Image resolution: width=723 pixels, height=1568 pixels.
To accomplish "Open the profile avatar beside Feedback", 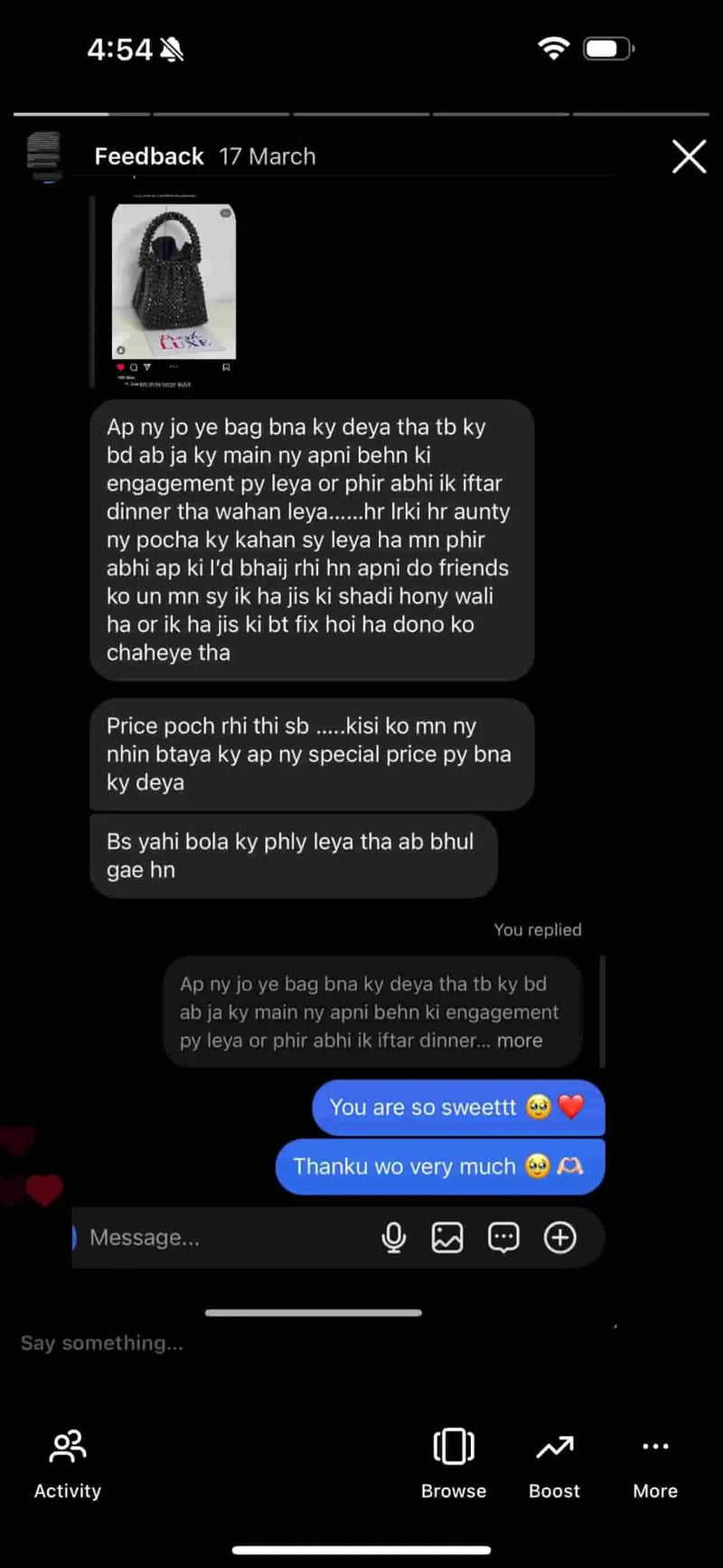I will [44, 156].
